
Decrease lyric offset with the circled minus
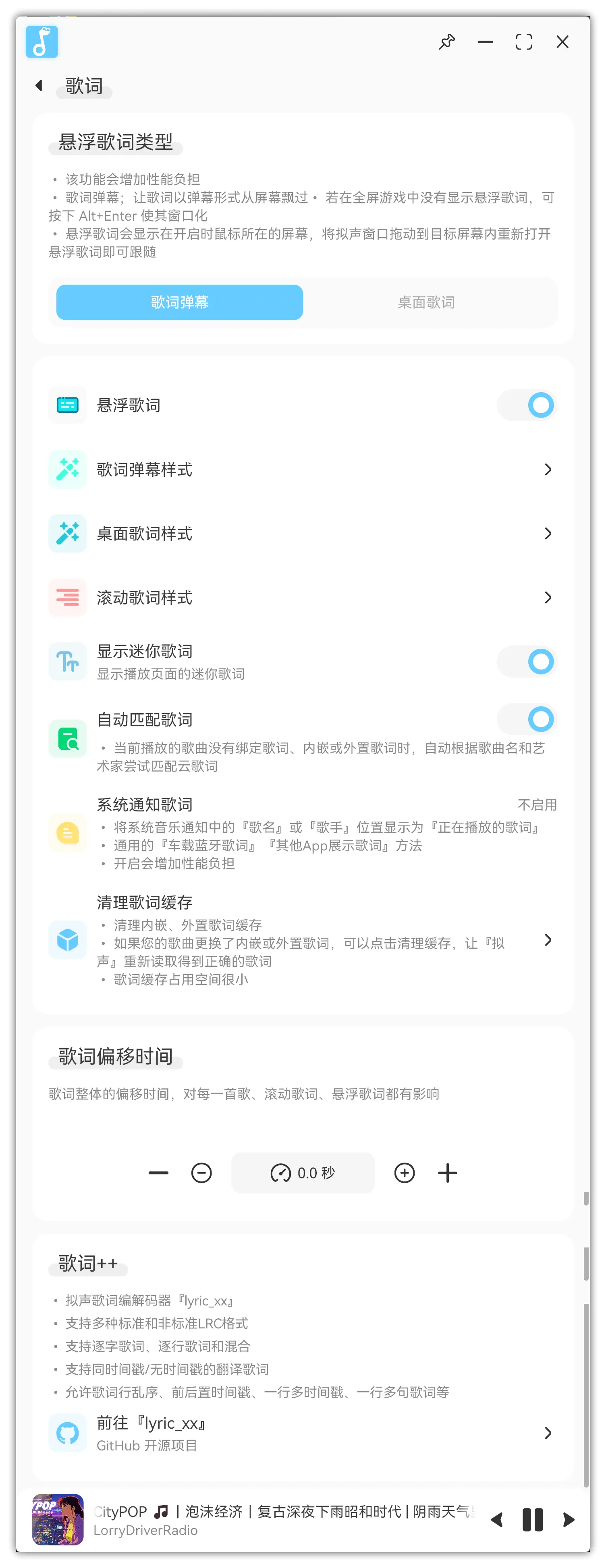click(201, 1173)
